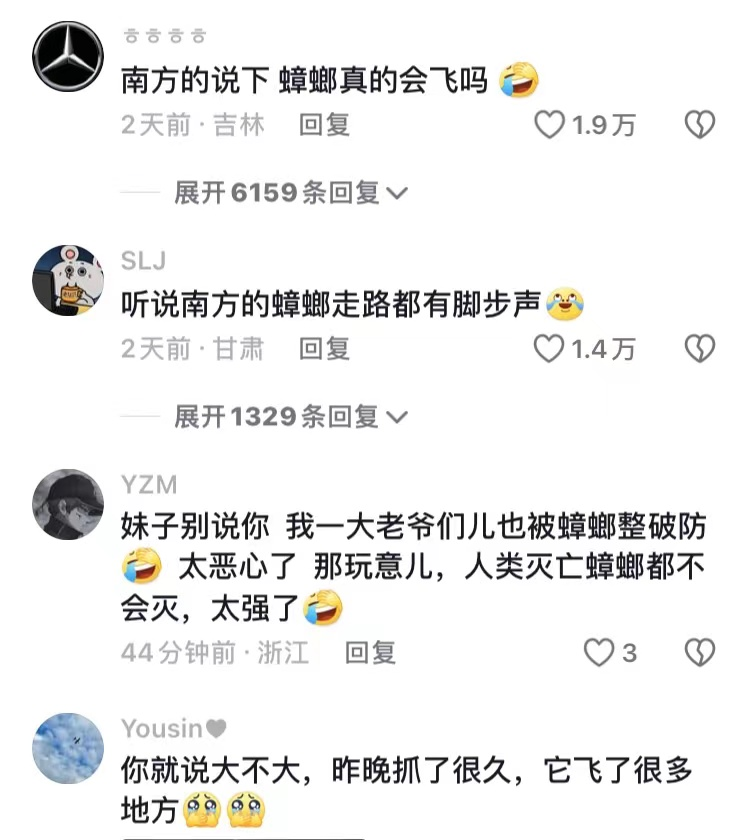Reply to SLJ's comment
750x840 pixels.
click(324, 348)
